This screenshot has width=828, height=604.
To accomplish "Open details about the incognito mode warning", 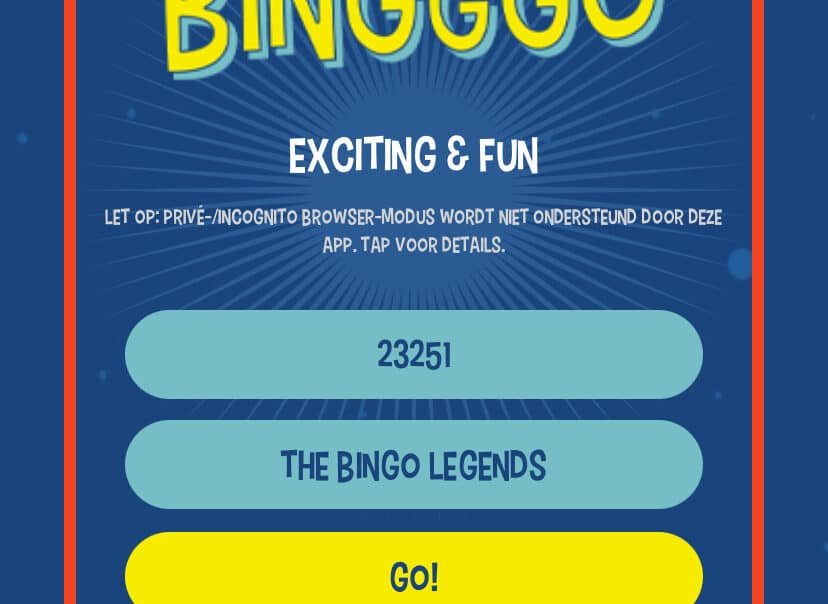I will click(x=413, y=230).
